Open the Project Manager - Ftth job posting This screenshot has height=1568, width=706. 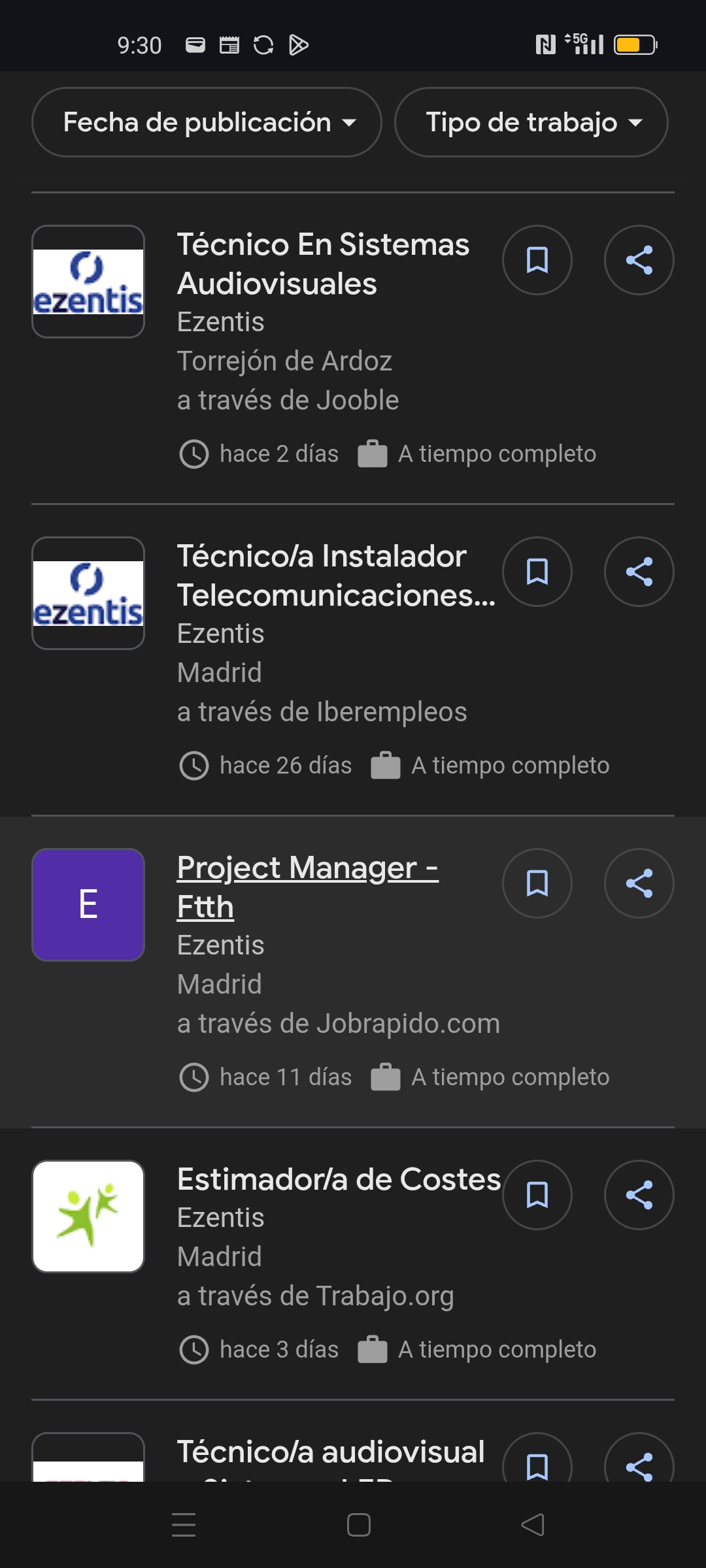click(307, 885)
